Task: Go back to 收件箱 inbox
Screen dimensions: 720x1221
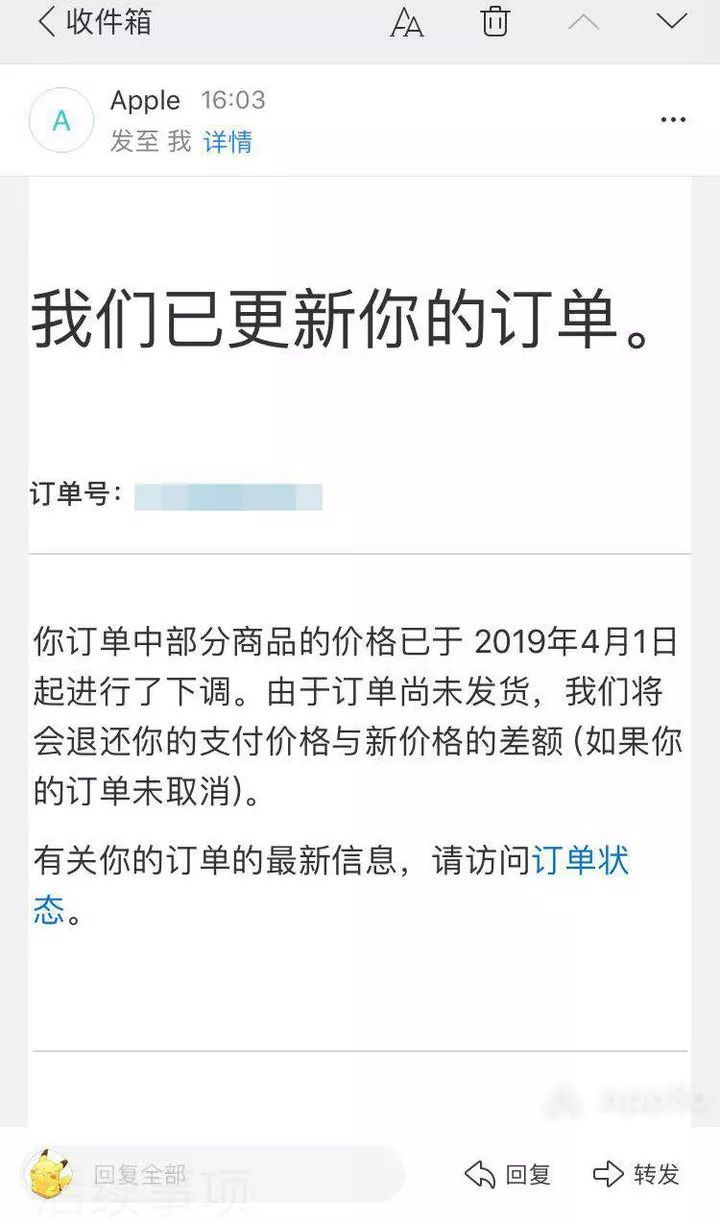Action: click(x=93, y=22)
